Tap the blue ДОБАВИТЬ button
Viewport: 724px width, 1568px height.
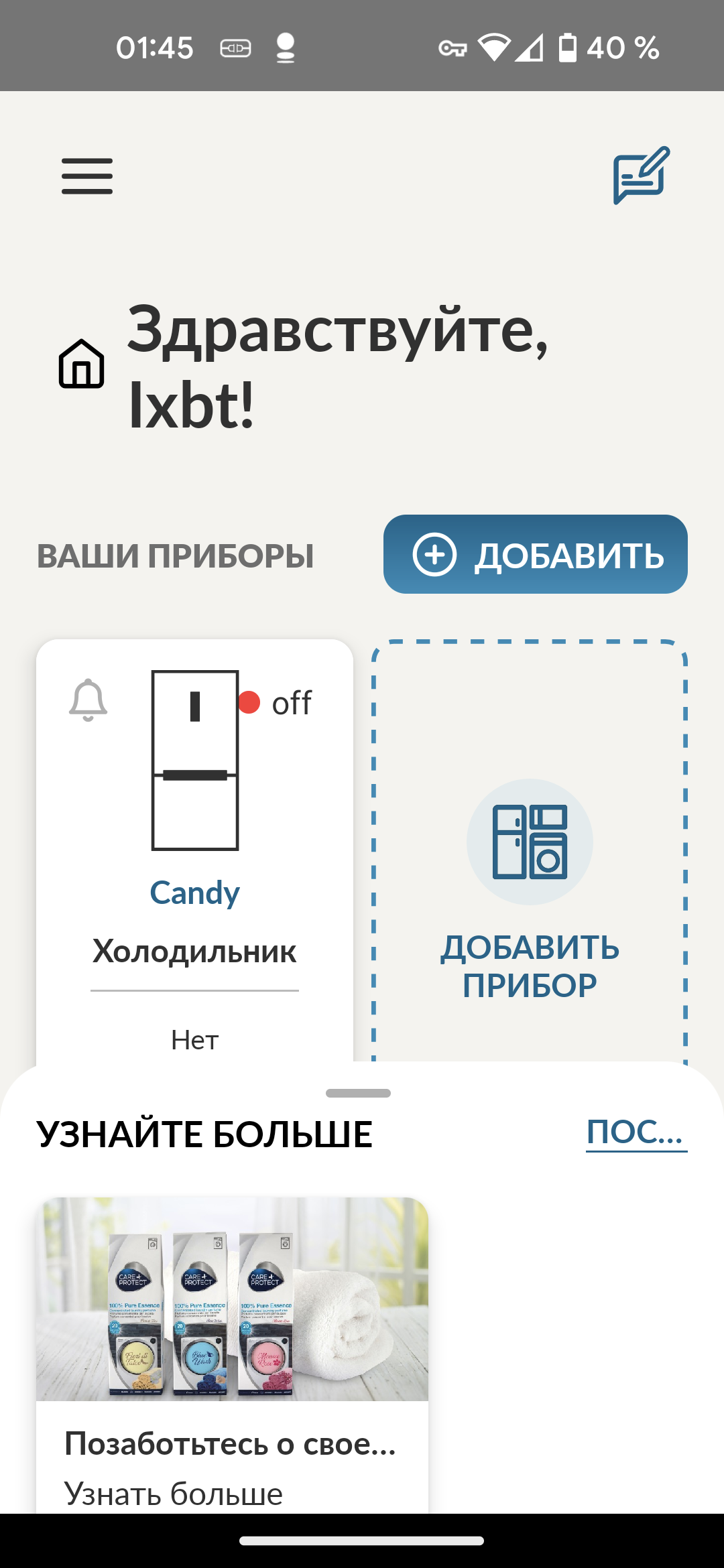click(535, 554)
